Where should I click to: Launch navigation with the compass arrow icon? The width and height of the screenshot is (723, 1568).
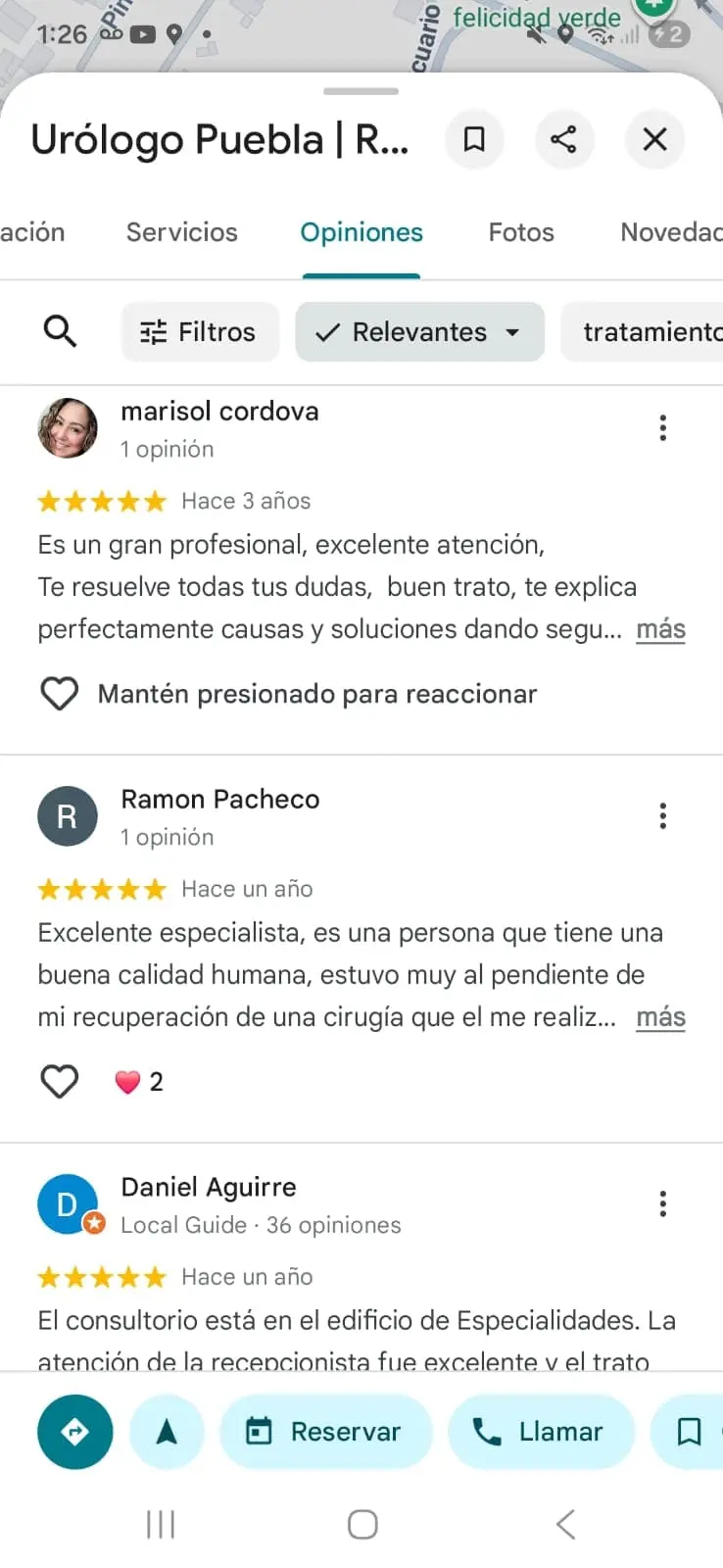pyautogui.click(x=167, y=1432)
